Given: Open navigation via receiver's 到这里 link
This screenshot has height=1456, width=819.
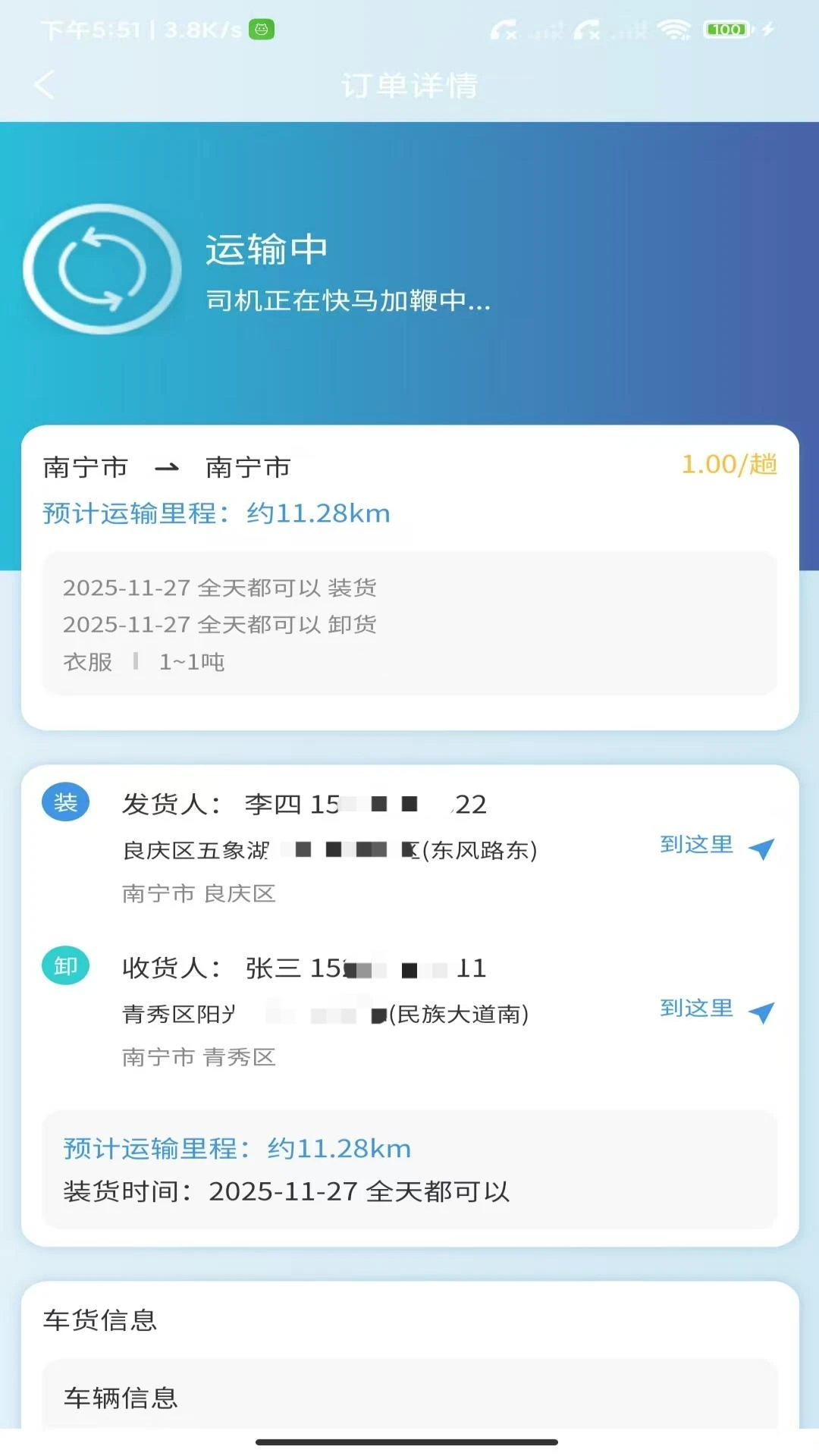Looking at the screenshot, I should click(695, 1009).
